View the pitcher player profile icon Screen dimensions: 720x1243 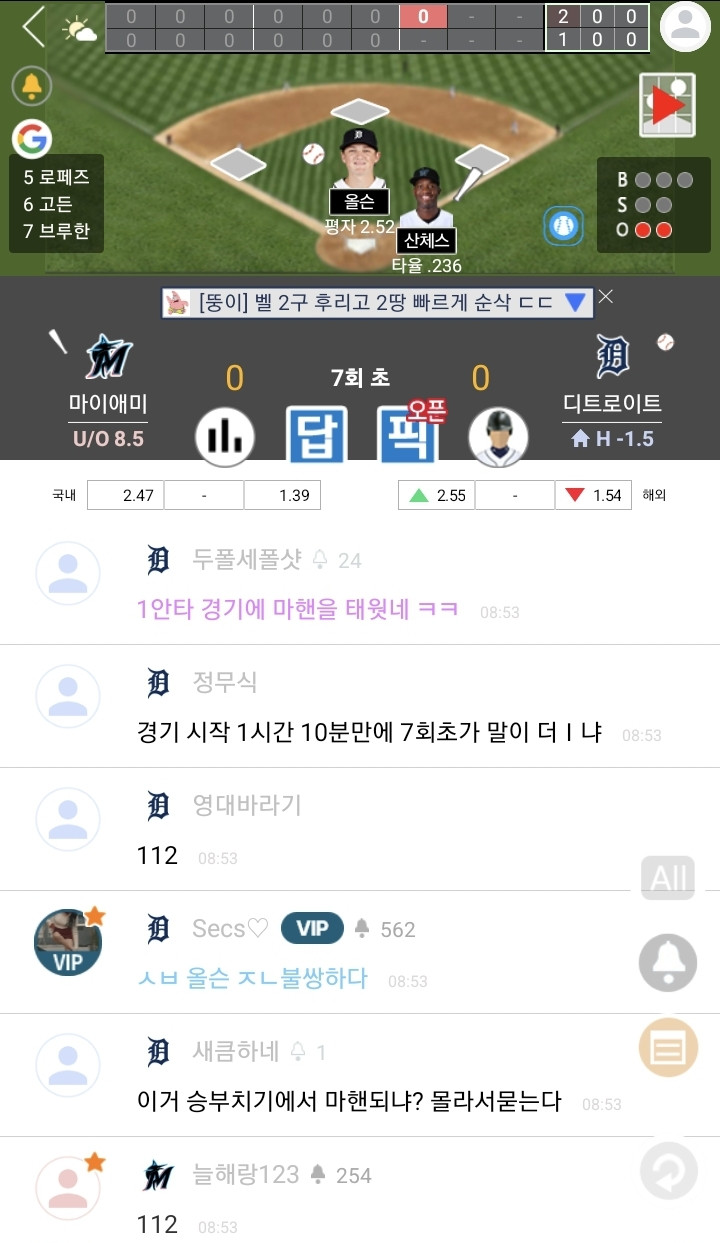tap(498, 437)
